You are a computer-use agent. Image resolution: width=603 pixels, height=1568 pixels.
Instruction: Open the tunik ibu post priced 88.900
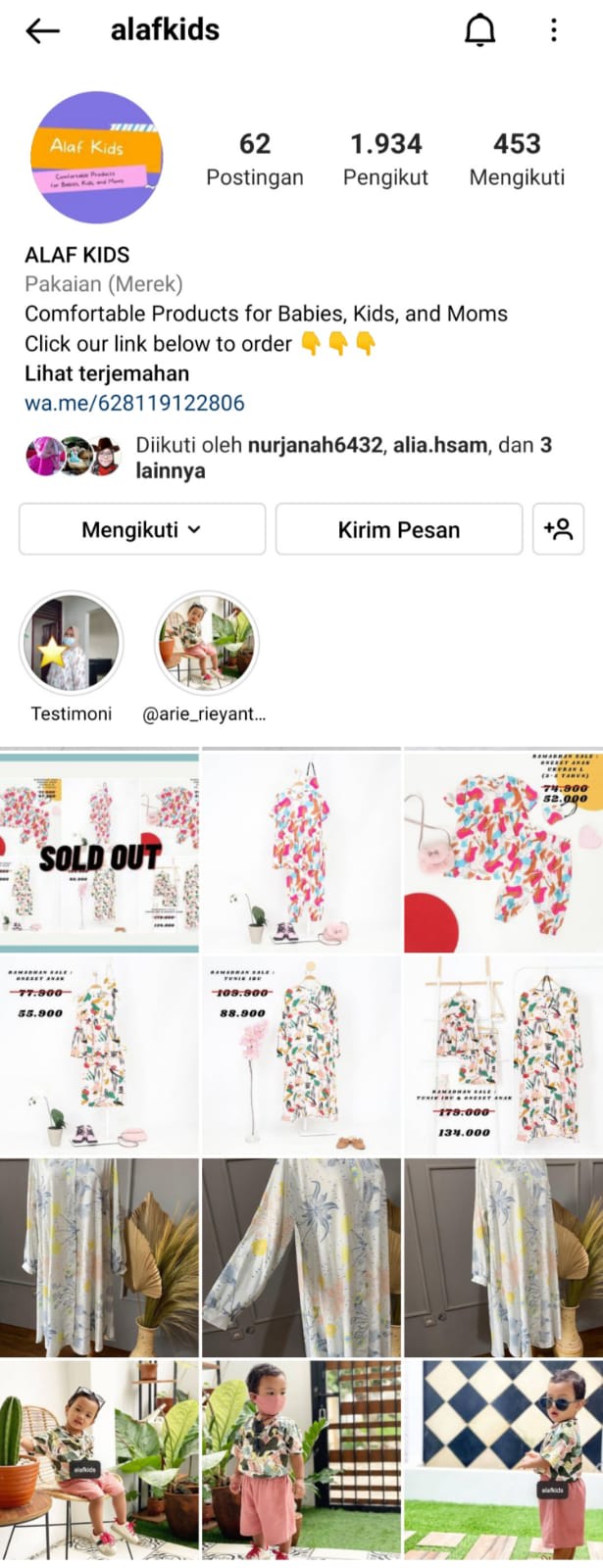(x=301, y=1056)
